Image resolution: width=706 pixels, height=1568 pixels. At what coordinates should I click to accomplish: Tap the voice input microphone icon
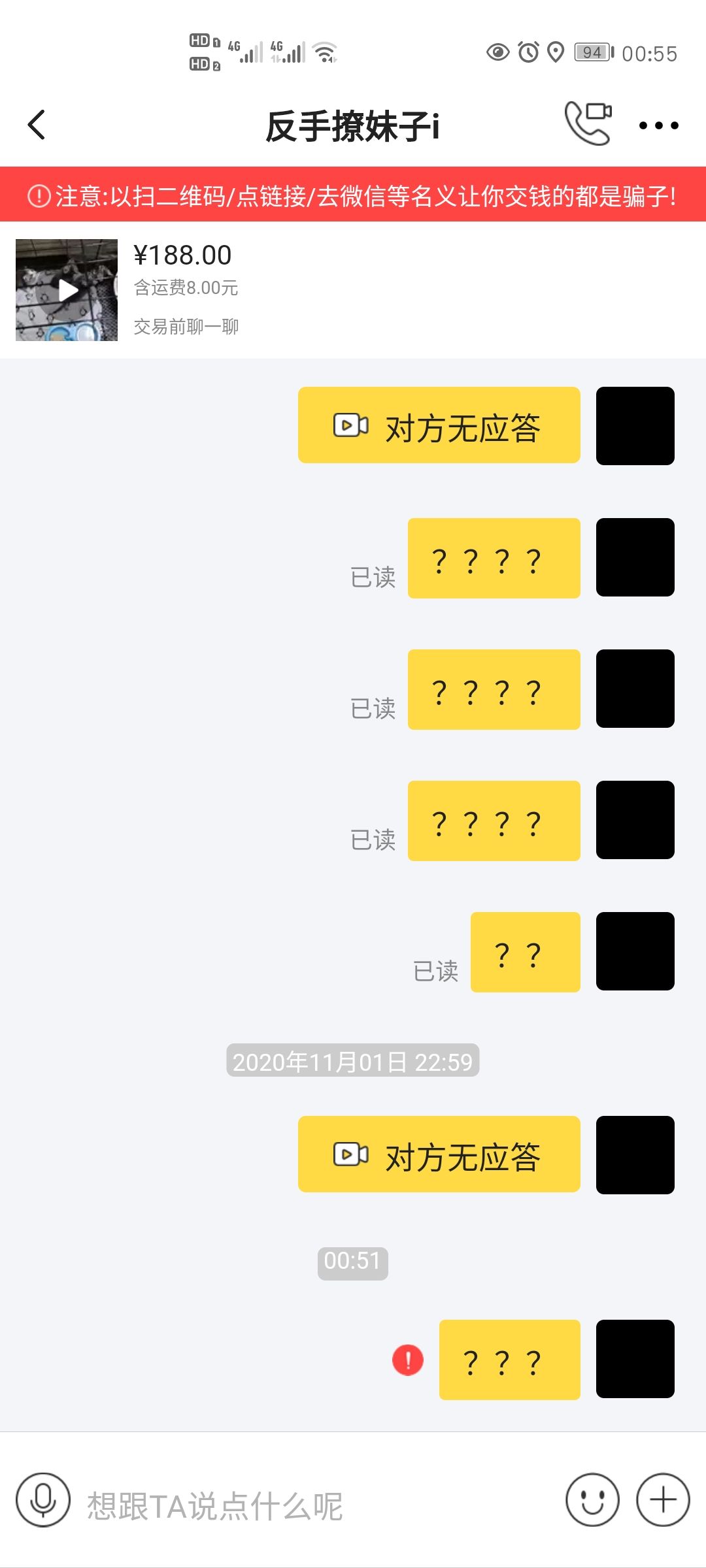pyautogui.click(x=43, y=1499)
